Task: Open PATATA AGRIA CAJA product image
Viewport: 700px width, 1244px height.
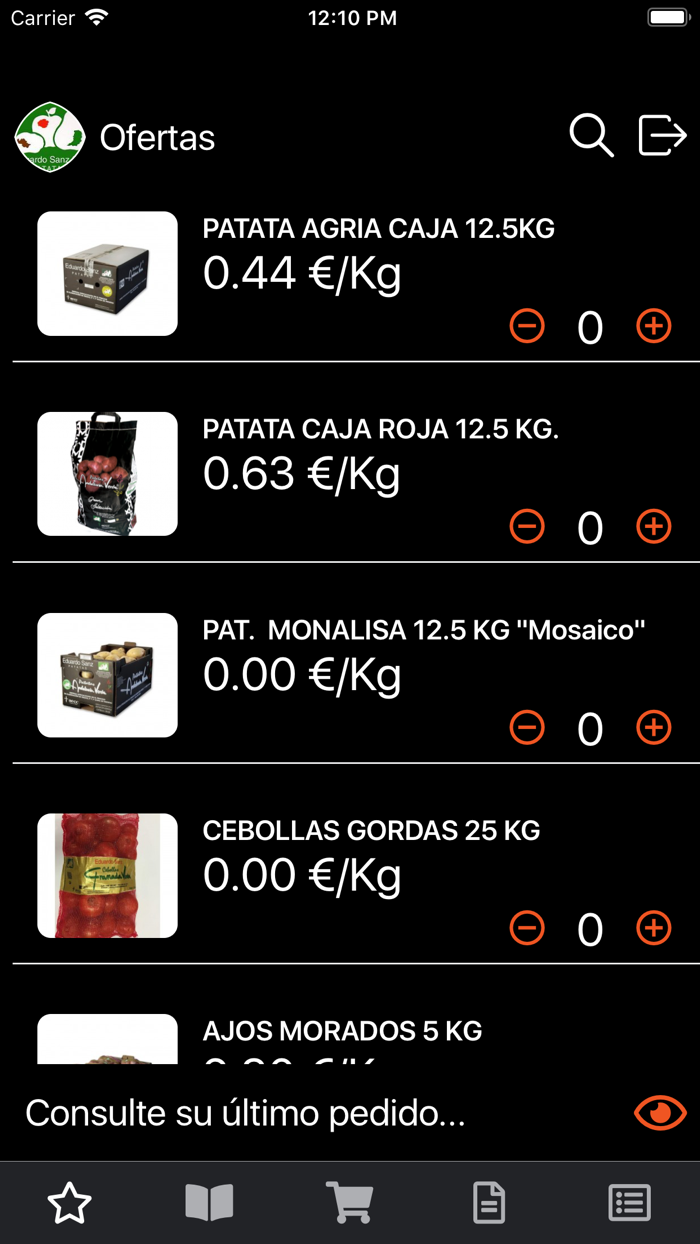Action: click(108, 274)
